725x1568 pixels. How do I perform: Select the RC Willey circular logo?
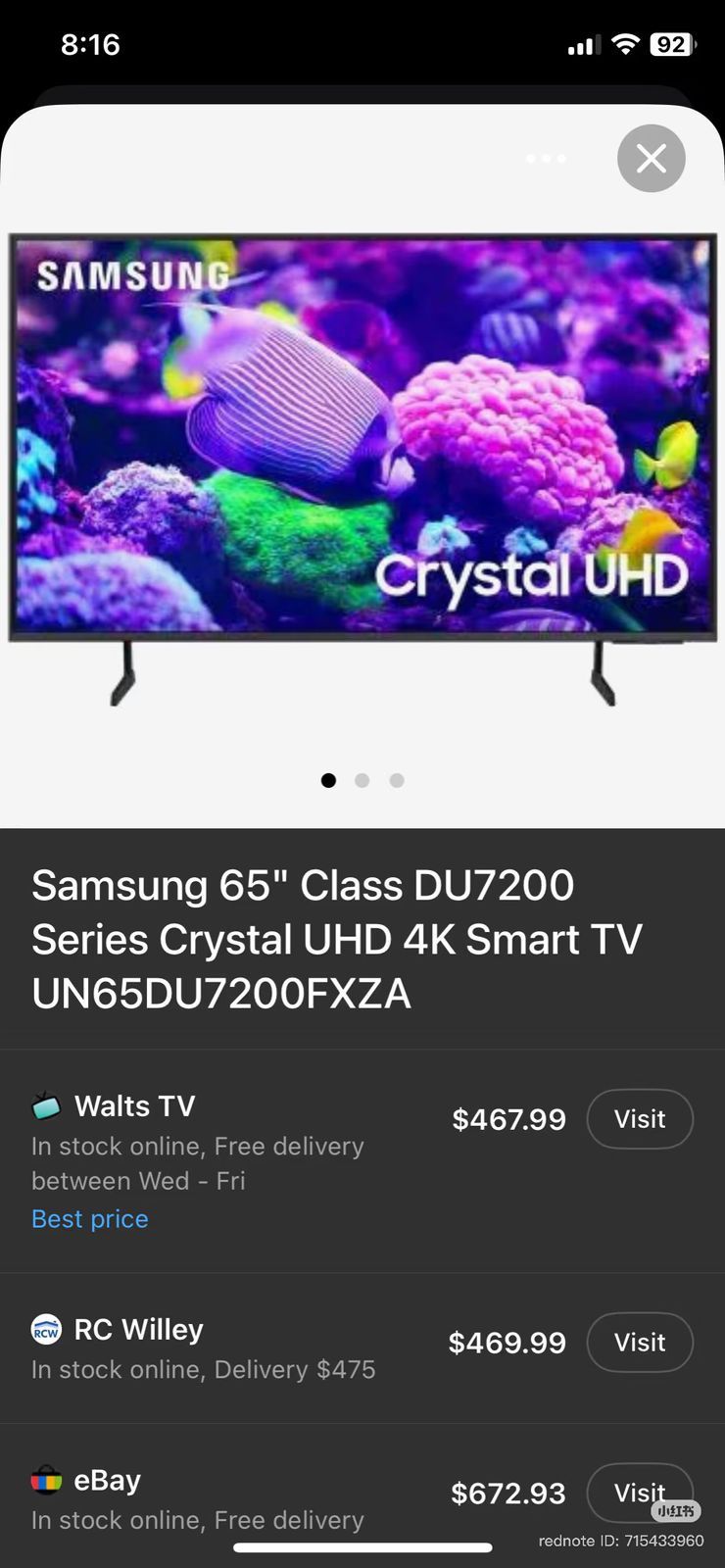point(45,1330)
